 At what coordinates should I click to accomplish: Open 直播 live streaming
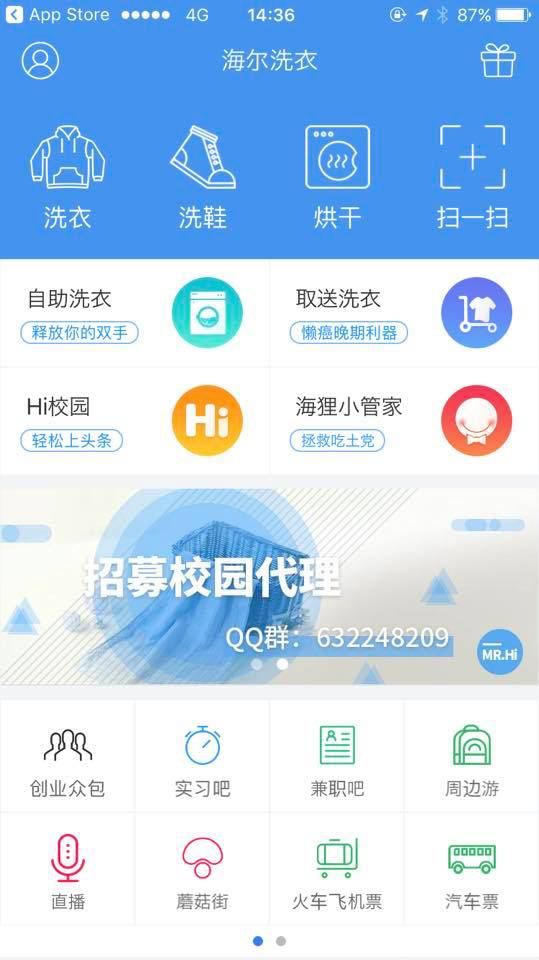click(x=67, y=869)
